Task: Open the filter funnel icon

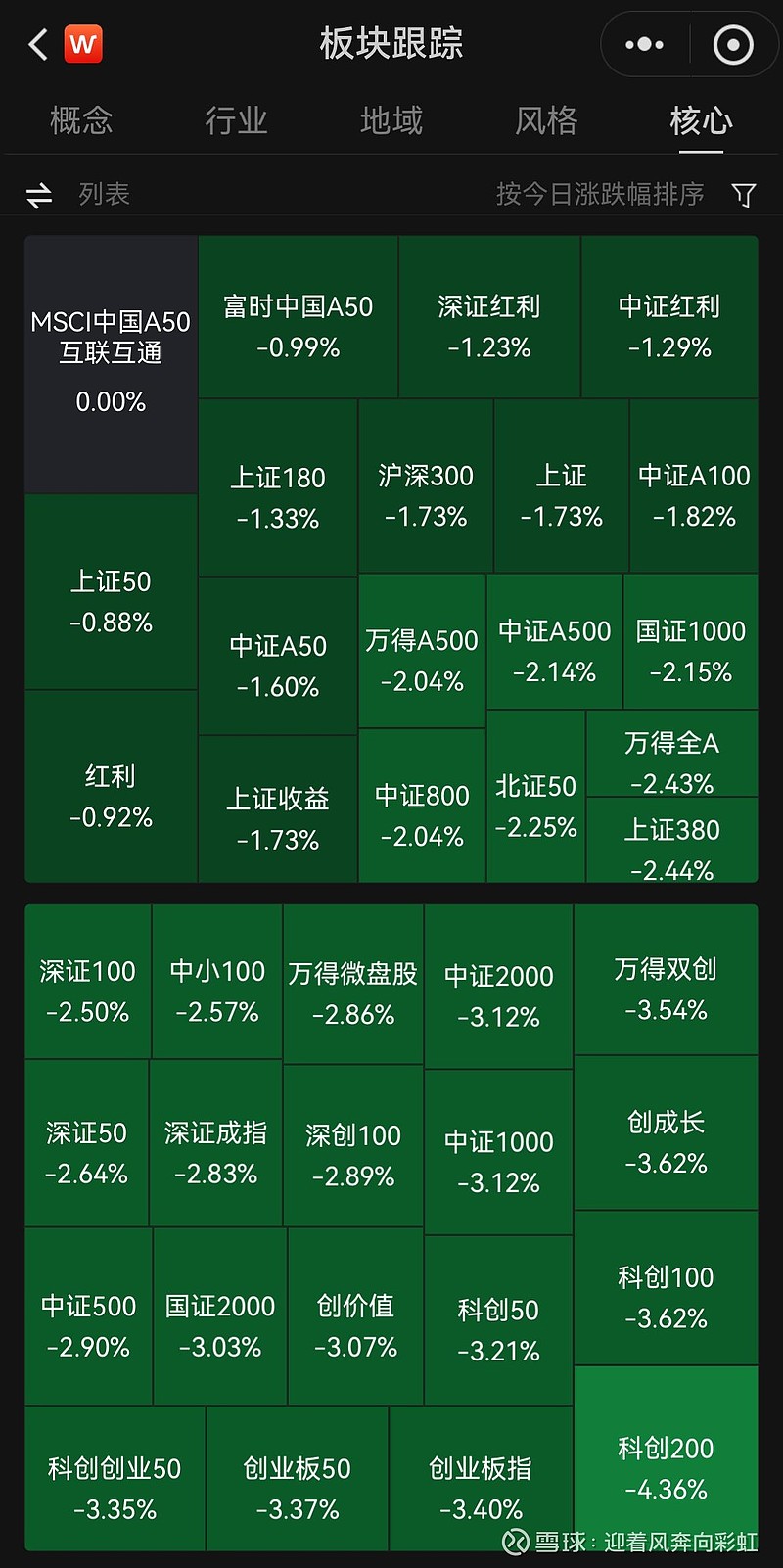Action: pos(744,194)
